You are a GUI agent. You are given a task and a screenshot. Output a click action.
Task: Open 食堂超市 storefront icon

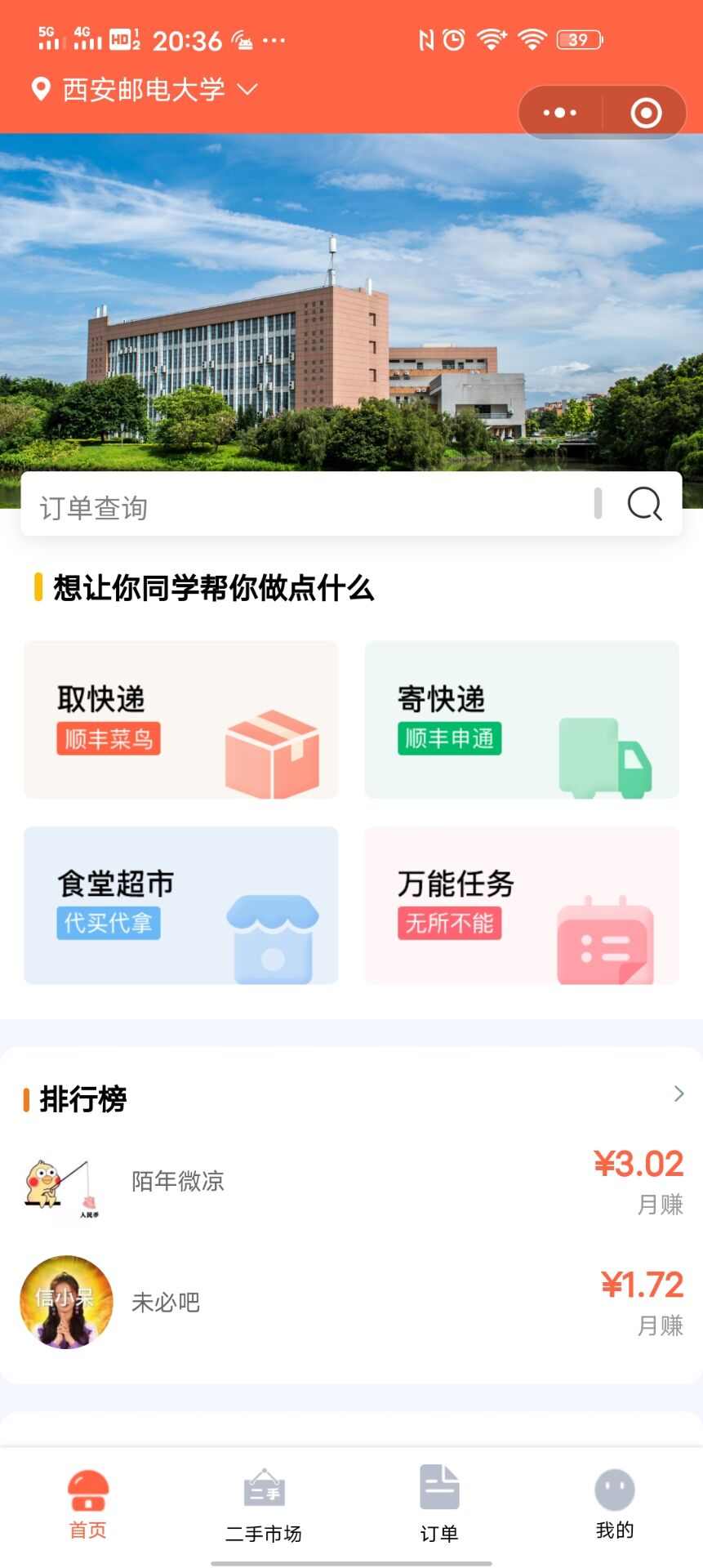pyautogui.click(x=272, y=939)
